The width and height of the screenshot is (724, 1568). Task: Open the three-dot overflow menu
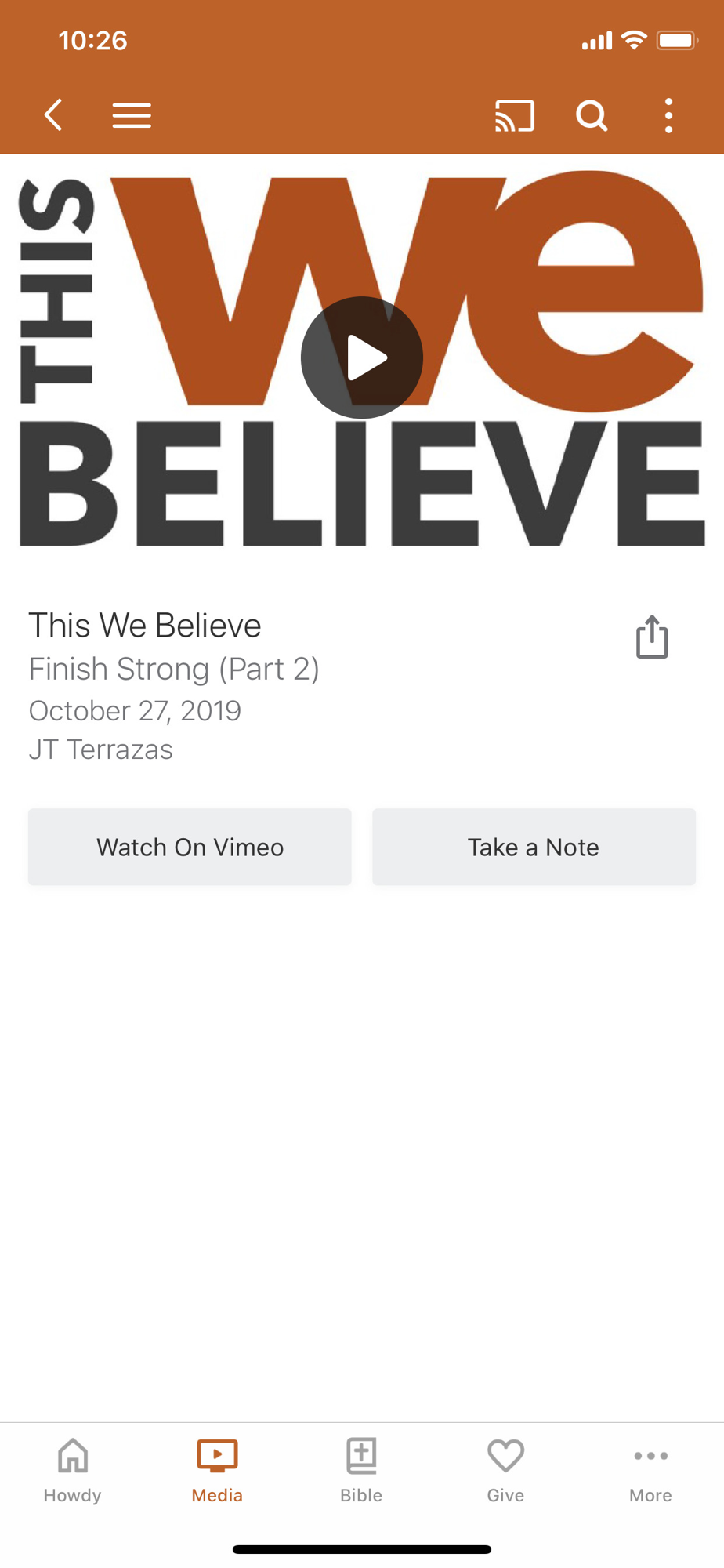pos(668,115)
